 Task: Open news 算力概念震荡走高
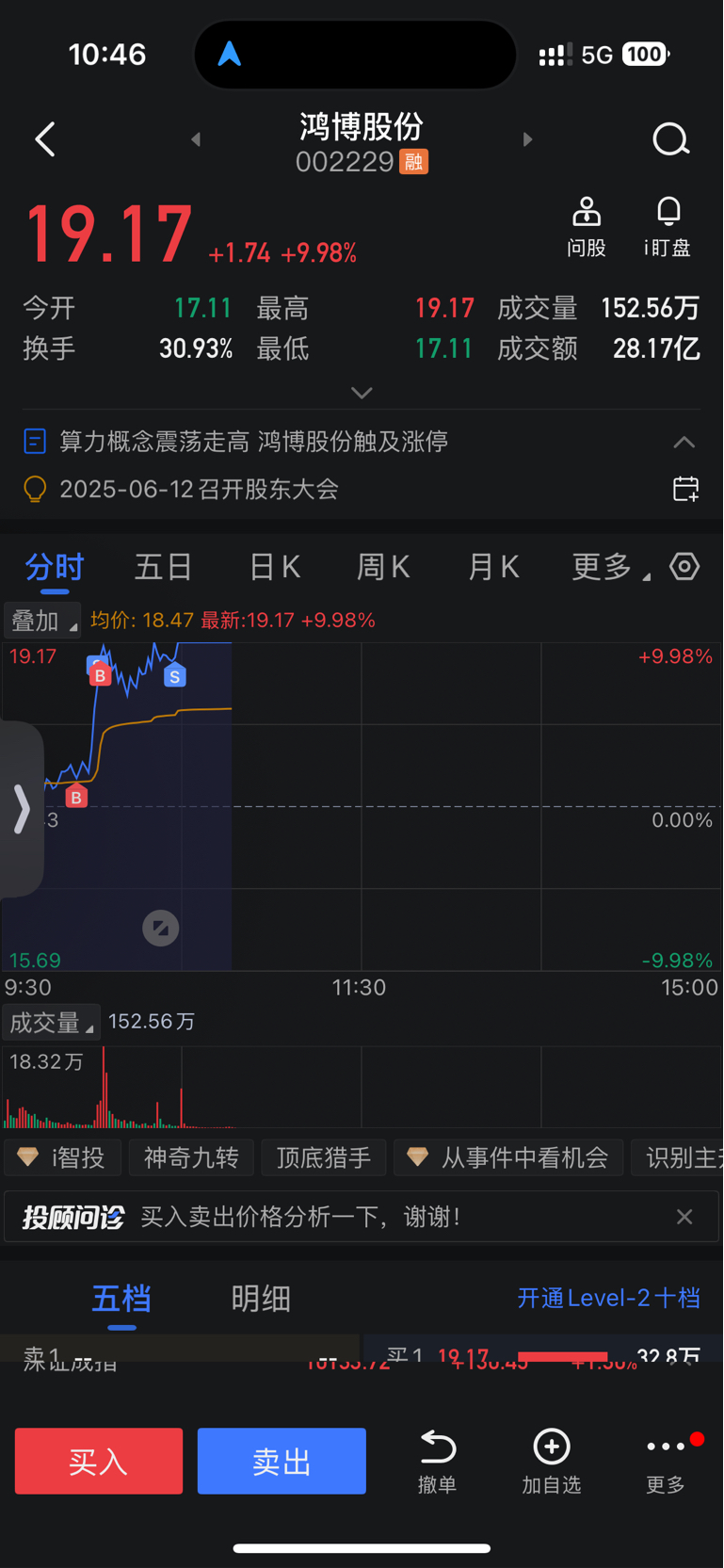coord(253,441)
